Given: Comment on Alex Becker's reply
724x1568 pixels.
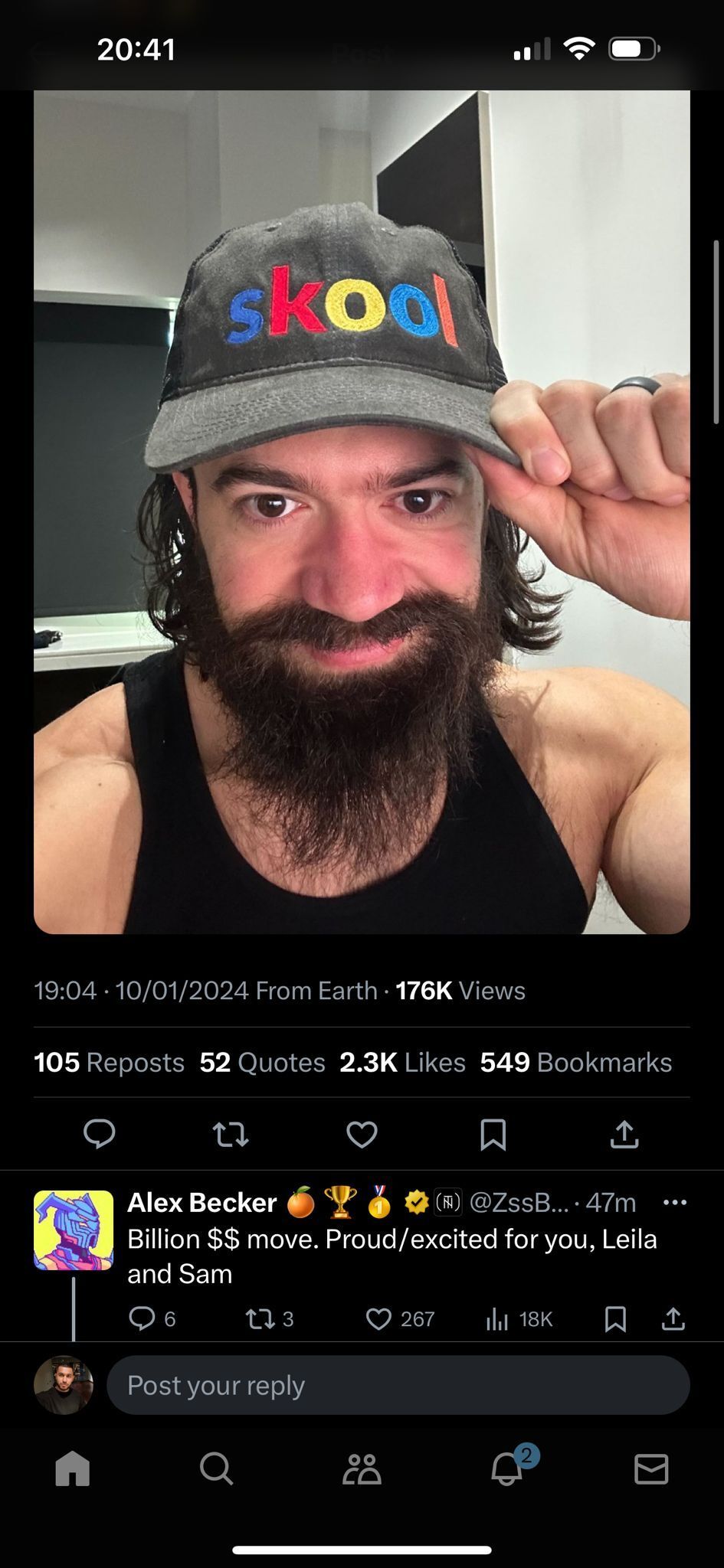Looking at the screenshot, I should pos(142,1318).
